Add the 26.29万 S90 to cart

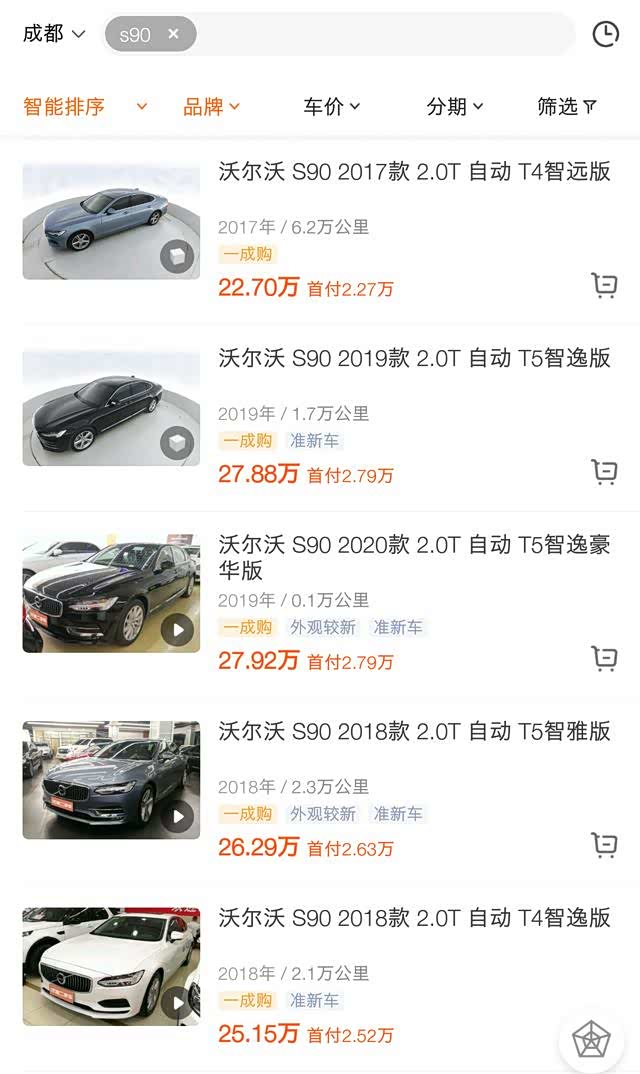(x=604, y=845)
